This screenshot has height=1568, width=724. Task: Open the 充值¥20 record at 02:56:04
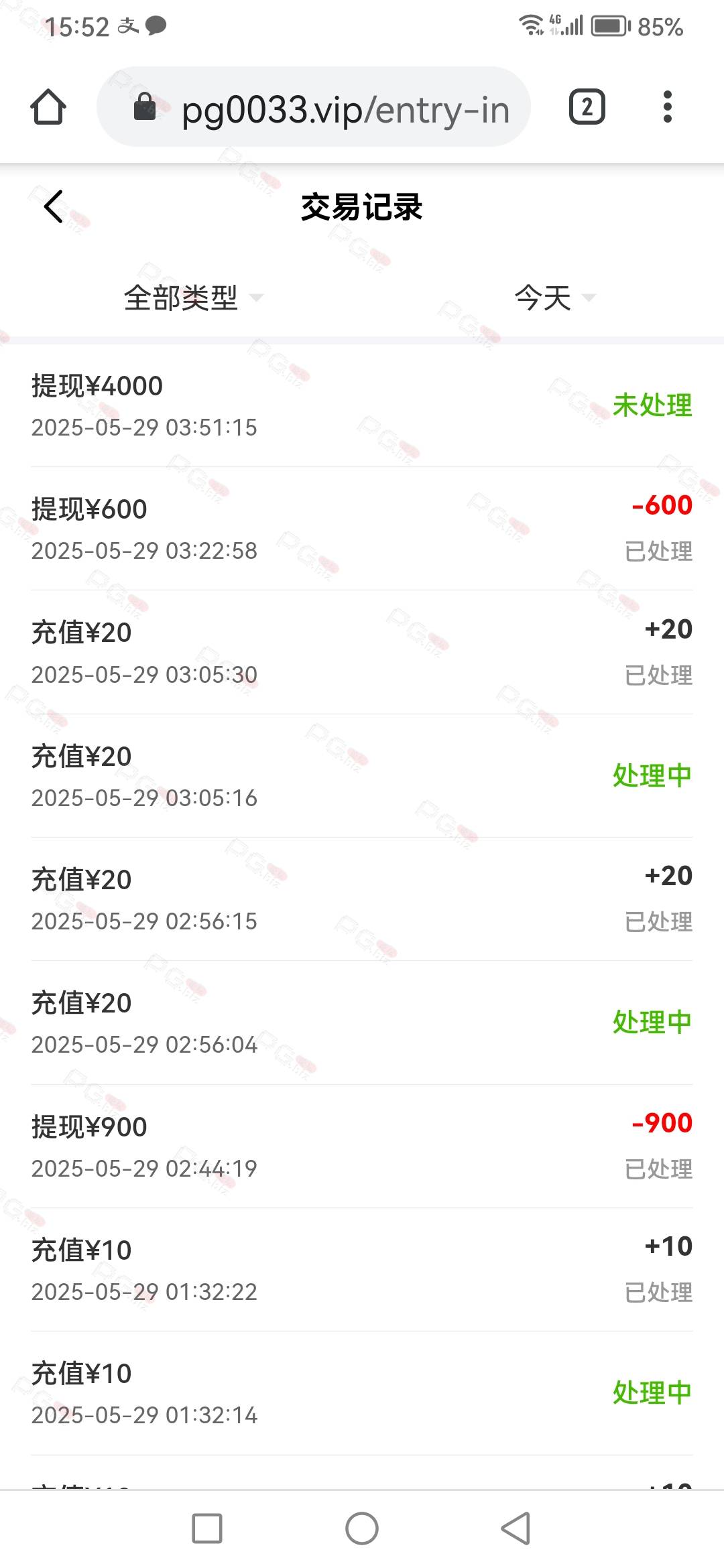(362, 1023)
